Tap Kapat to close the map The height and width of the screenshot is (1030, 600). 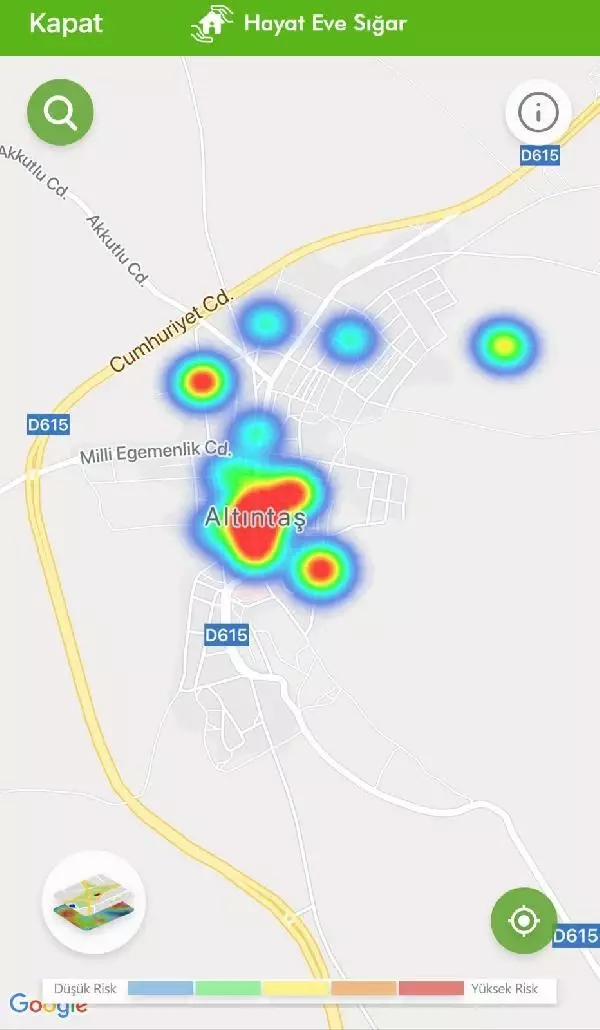coord(66,24)
